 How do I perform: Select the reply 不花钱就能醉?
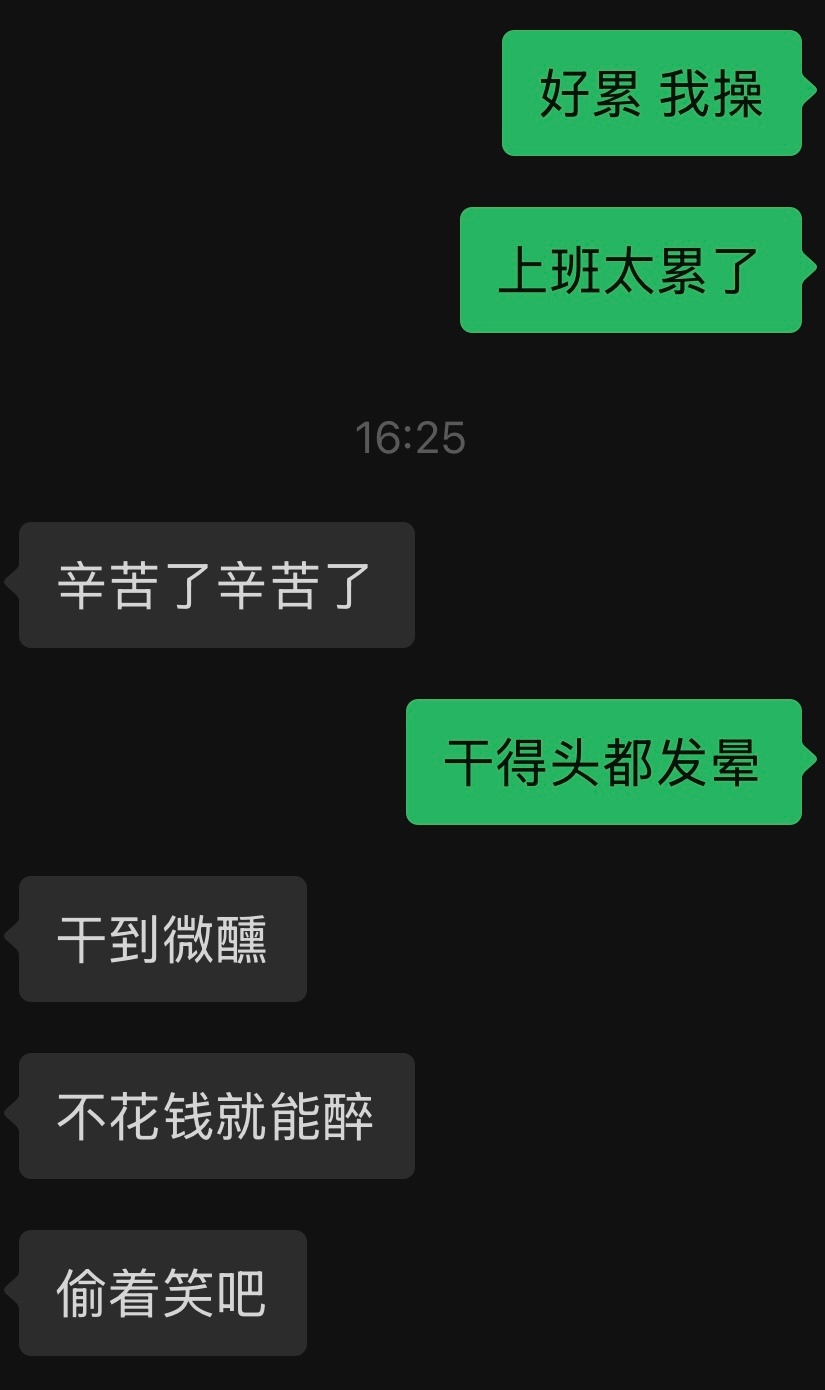click(x=216, y=1115)
